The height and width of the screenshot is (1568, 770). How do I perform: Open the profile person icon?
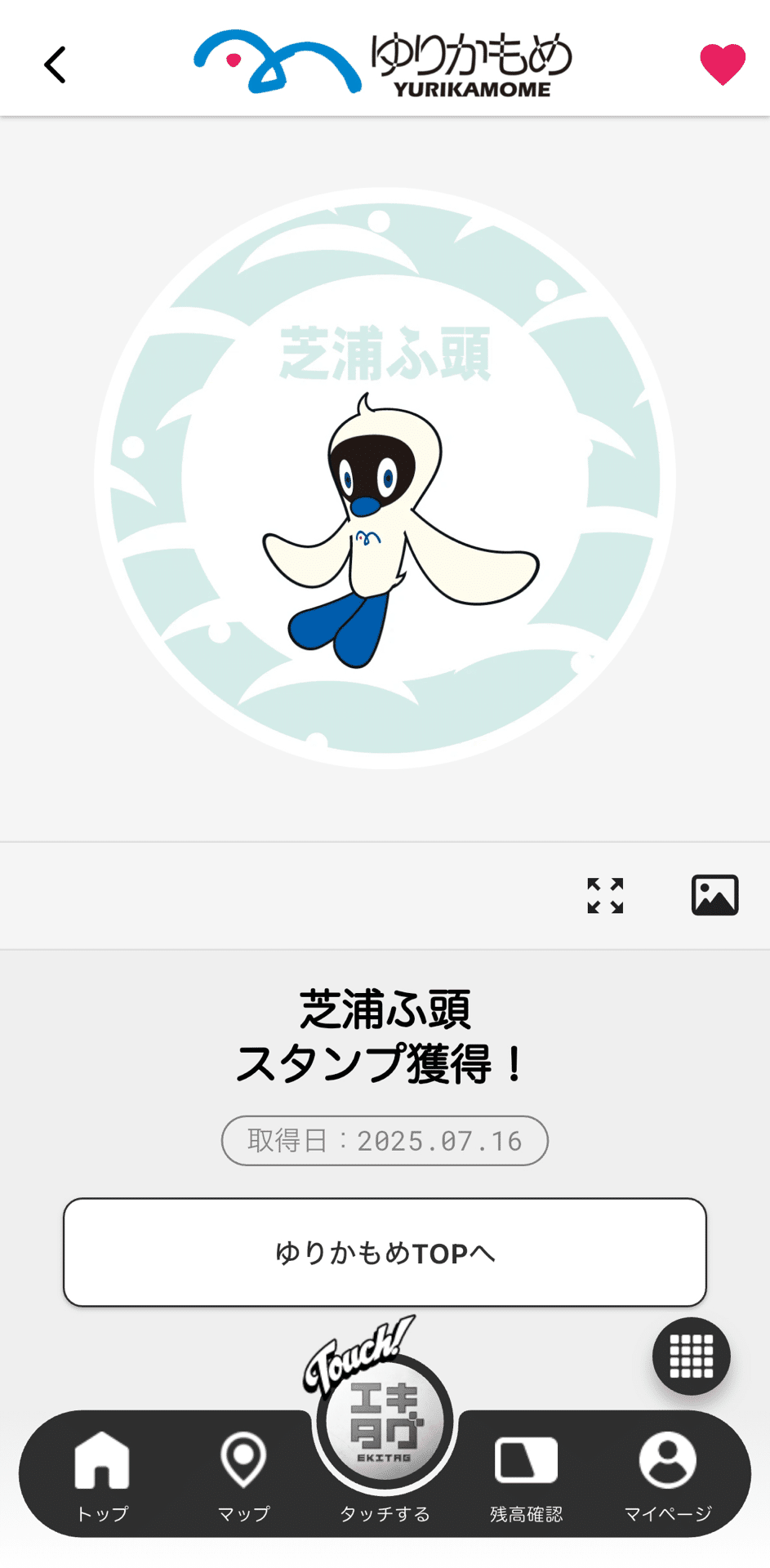[x=667, y=1459]
